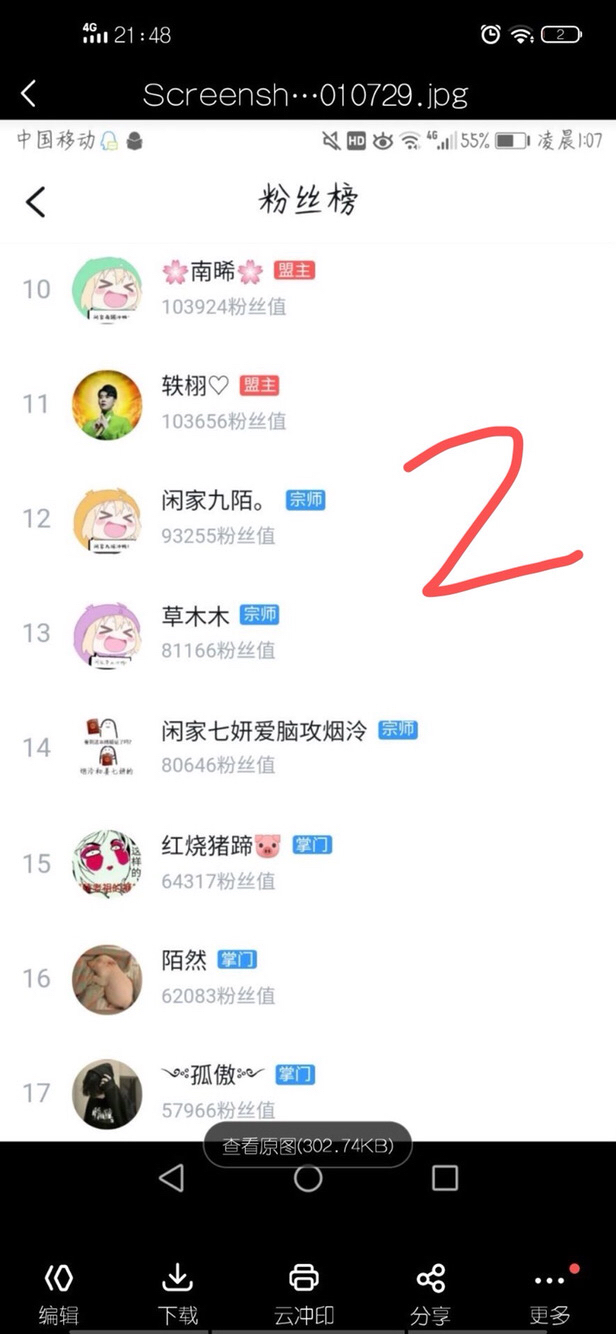Open 云冲印 cloud print

[x=303, y=1294]
